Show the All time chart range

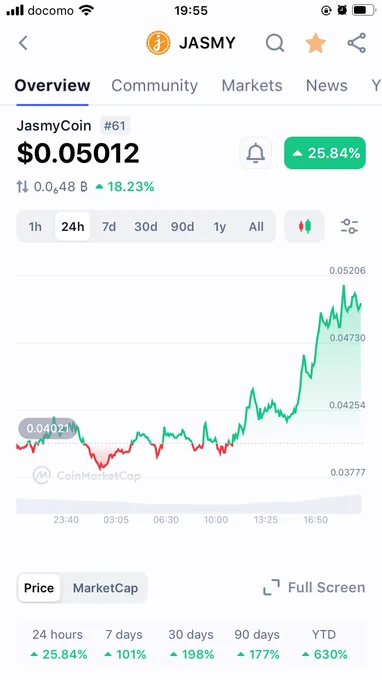point(256,226)
